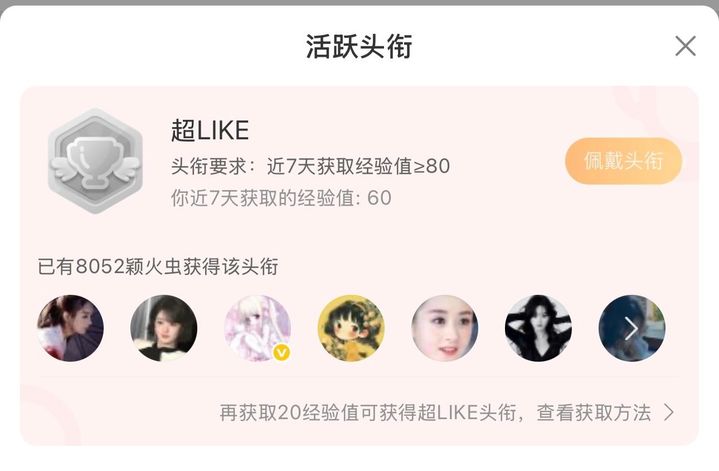This screenshot has height=471, width=719.
Task: Close the 活跃头衔 dialog
Action: pyautogui.click(x=685, y=46)
